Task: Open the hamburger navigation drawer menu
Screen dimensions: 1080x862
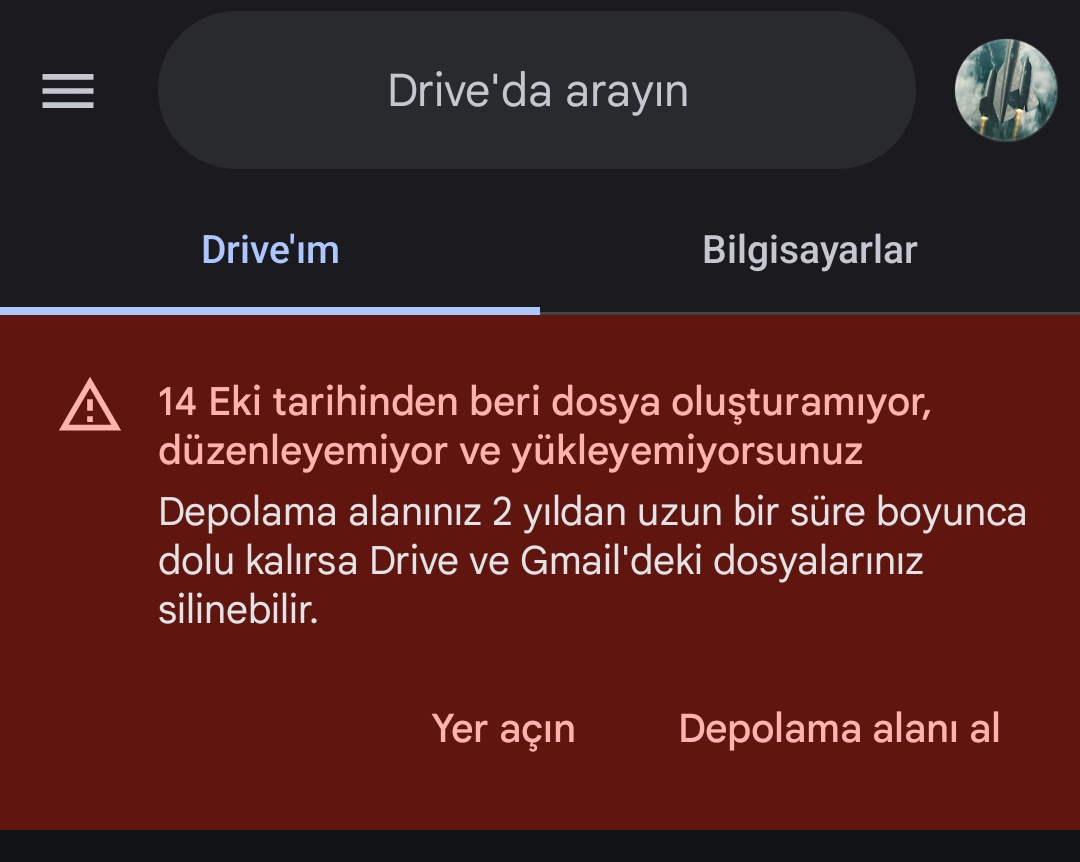Action: tap(68, 91)
